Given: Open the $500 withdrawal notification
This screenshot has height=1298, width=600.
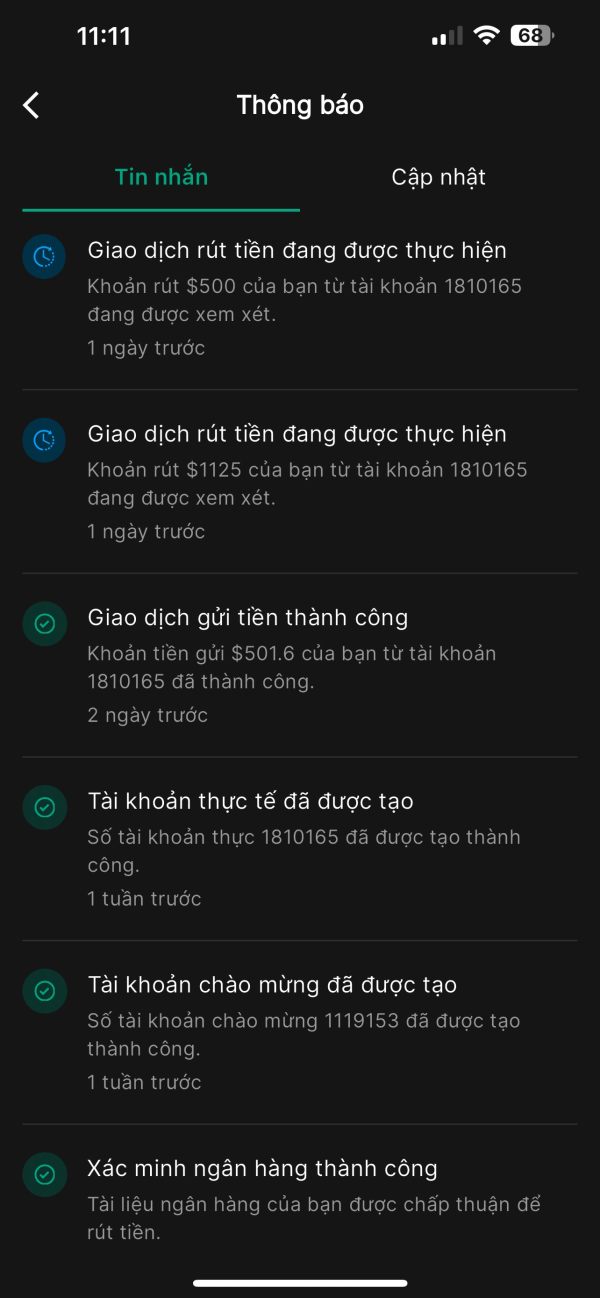Looking at the screenshot, I should point(300,298).
